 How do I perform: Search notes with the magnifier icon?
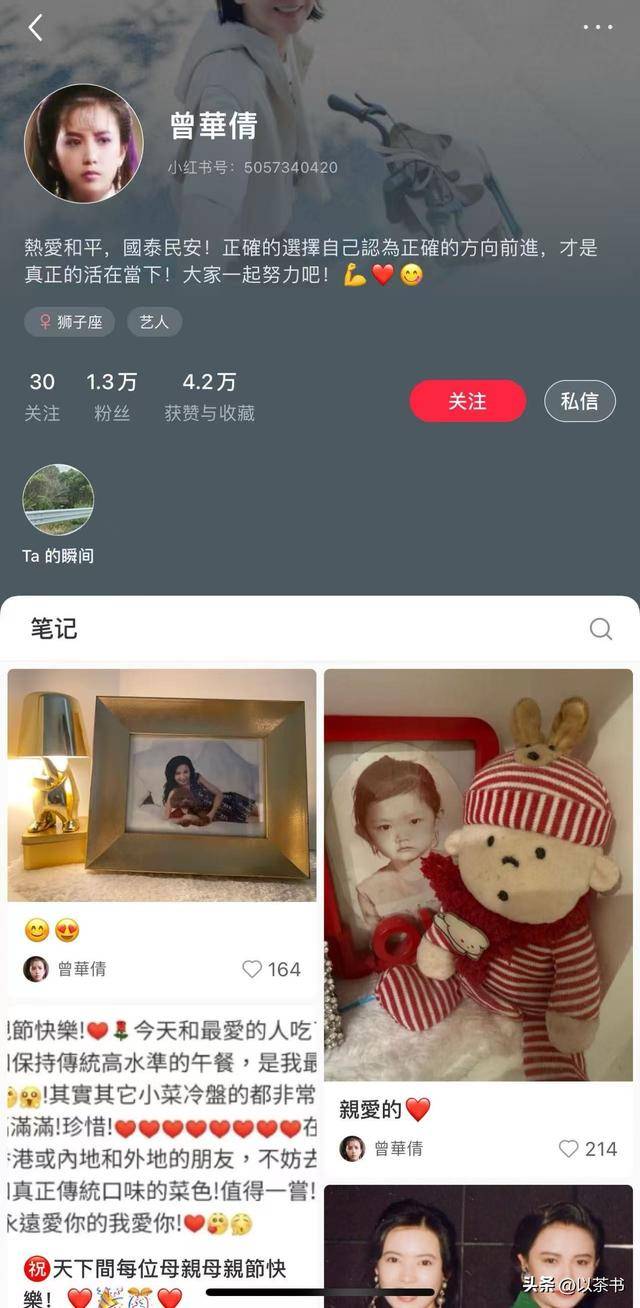(x=600, y=628)
